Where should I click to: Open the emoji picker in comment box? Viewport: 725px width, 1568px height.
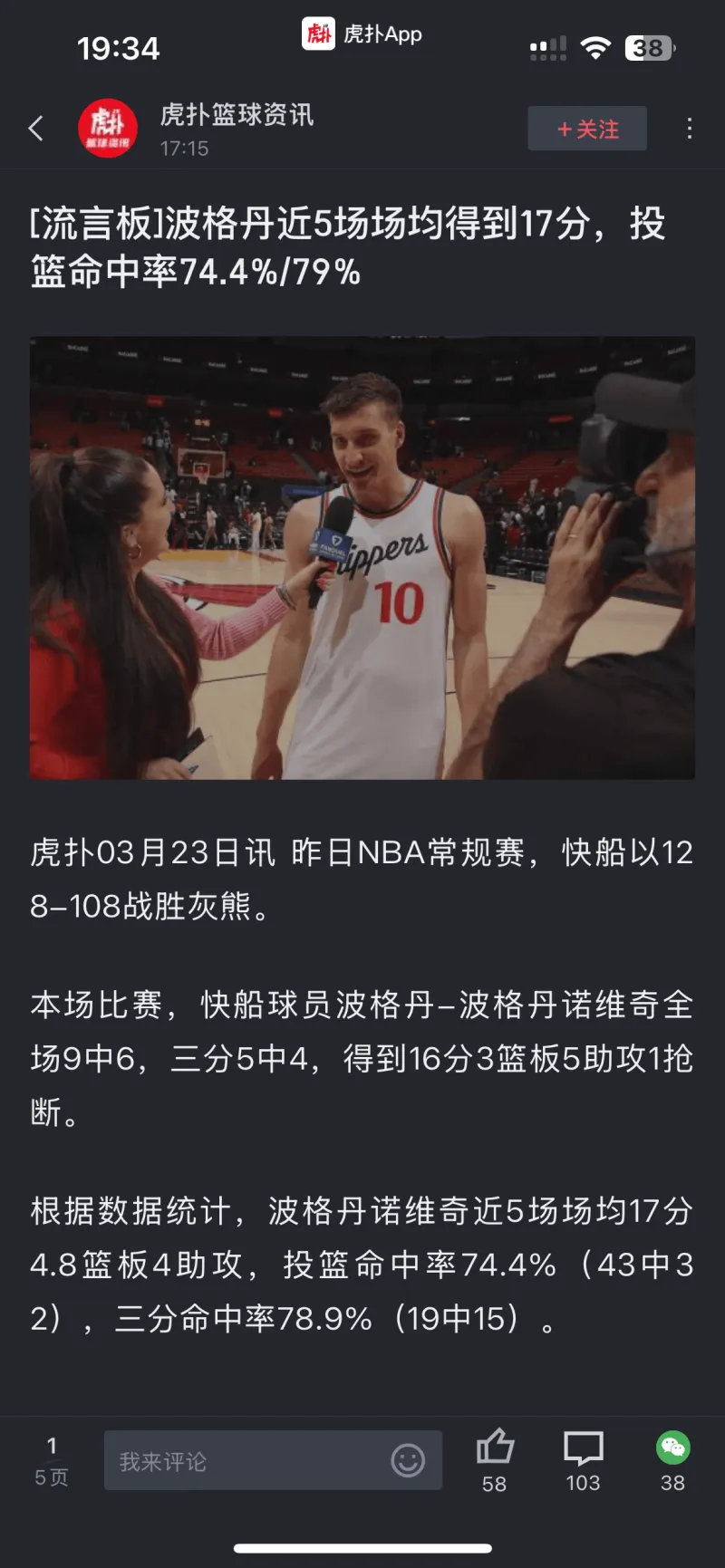coord(408,1460)
